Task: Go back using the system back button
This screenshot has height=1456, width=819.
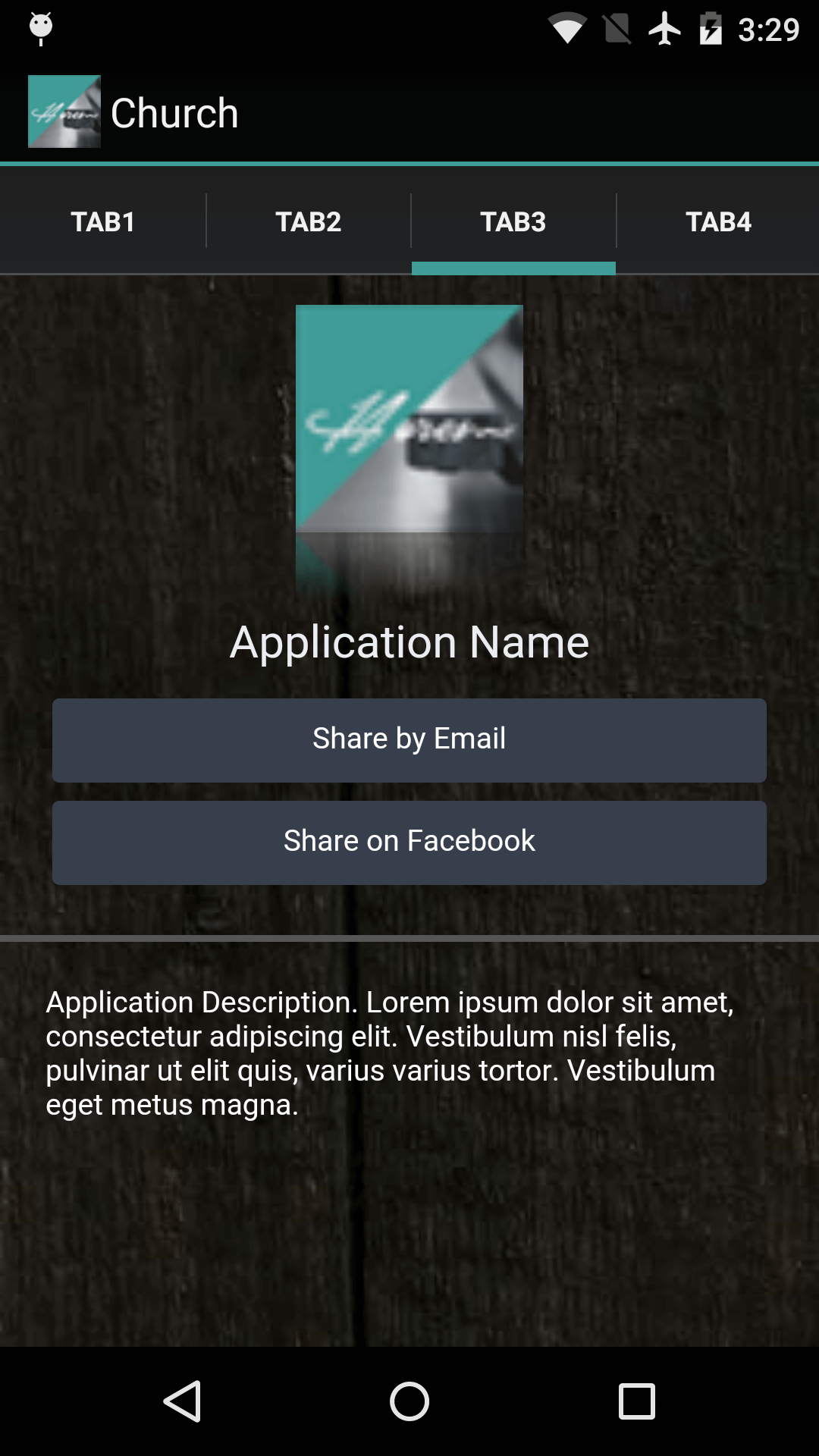Action: point(183,1401)
